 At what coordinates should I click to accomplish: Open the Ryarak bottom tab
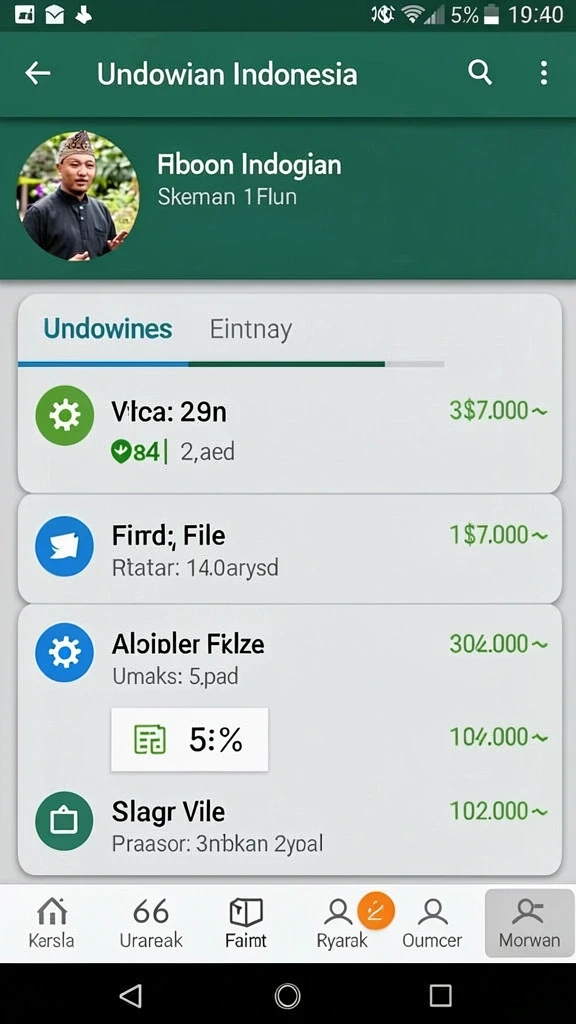coord(342,923)
